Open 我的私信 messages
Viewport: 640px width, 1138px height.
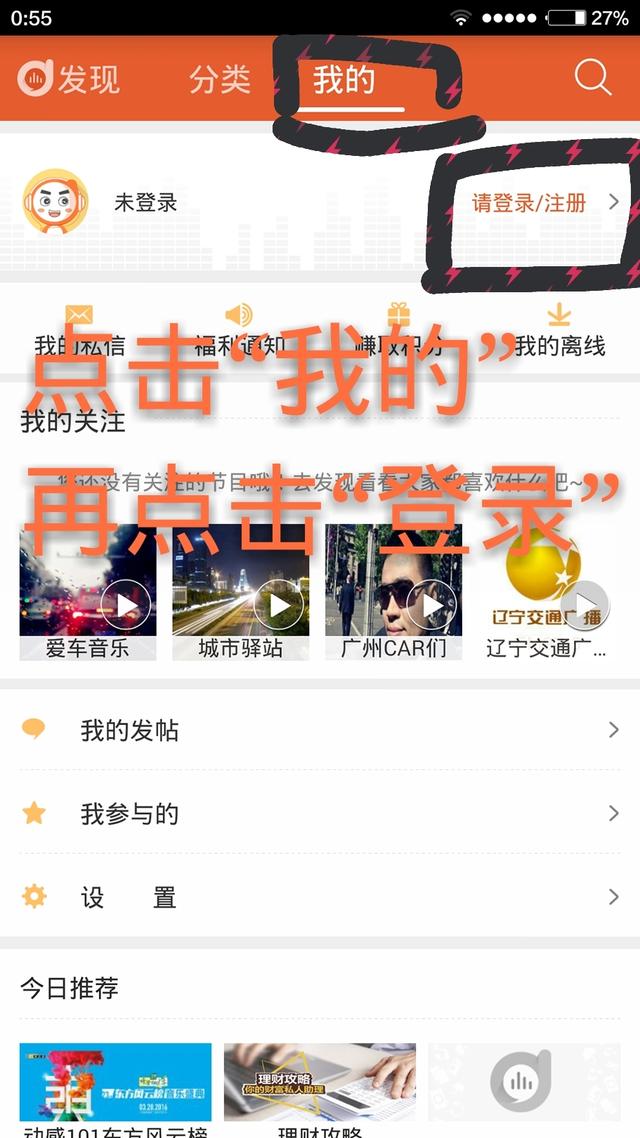click(79, 332)
